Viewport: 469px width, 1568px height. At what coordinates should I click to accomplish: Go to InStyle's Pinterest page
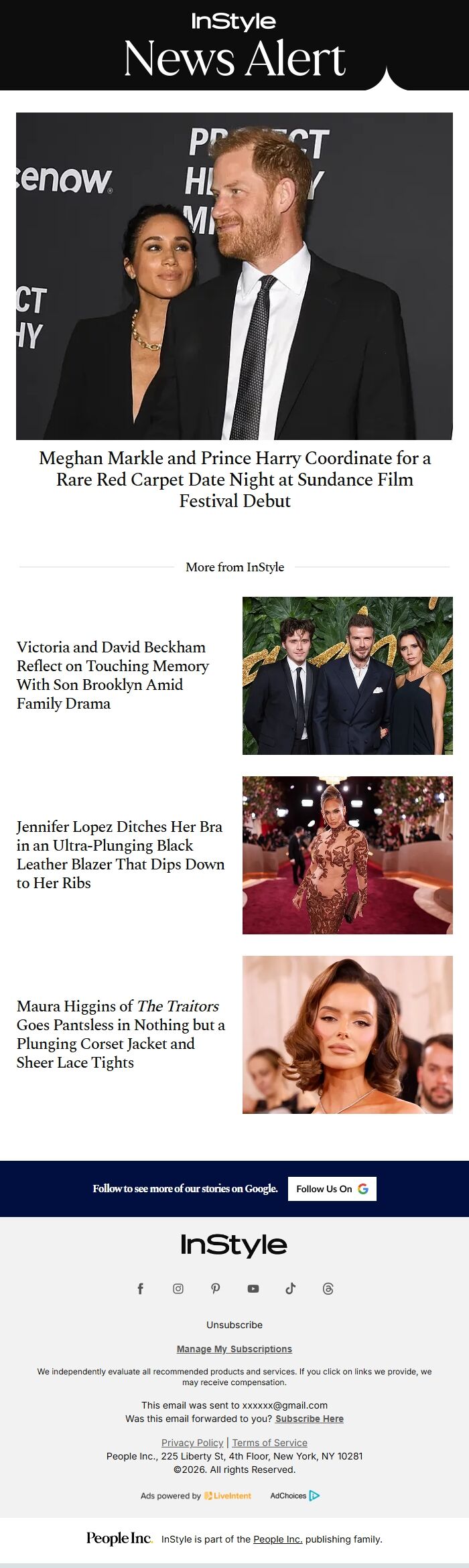216,1289
